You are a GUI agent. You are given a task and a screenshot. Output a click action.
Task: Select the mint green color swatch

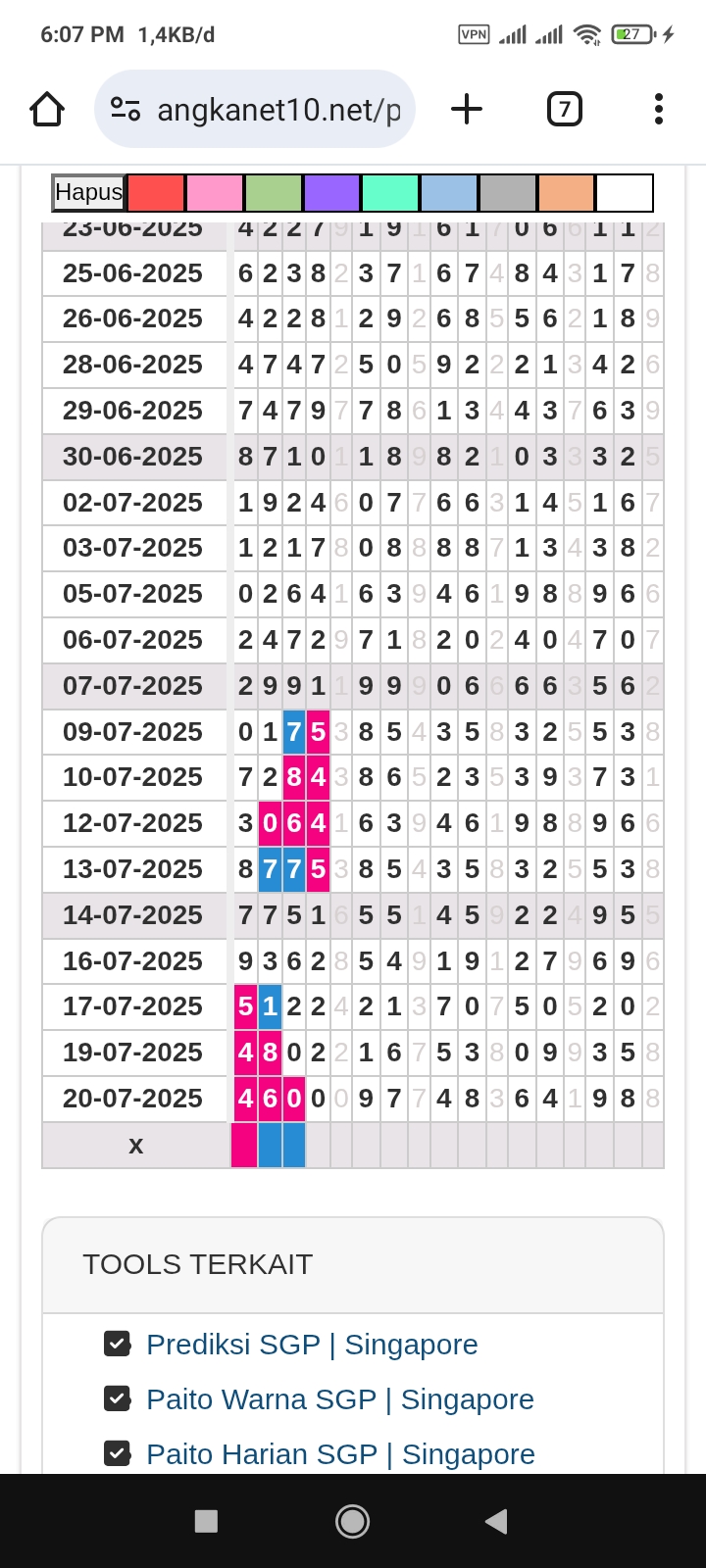pyautogui.click(x=390, y=193)
